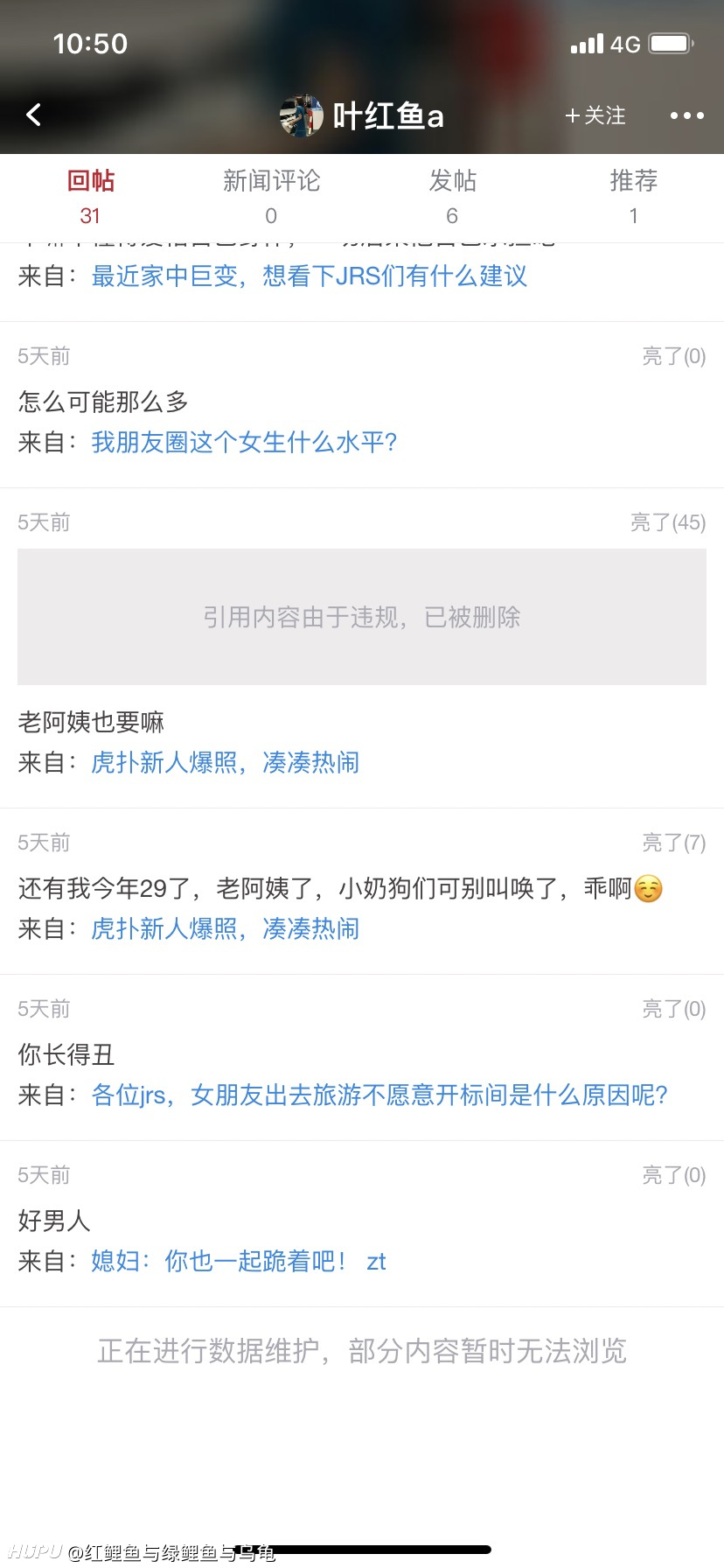Open thread 我朋友圈这个女生什么水平?
The height and width of the screenshot is (1568, 724).
244,443
